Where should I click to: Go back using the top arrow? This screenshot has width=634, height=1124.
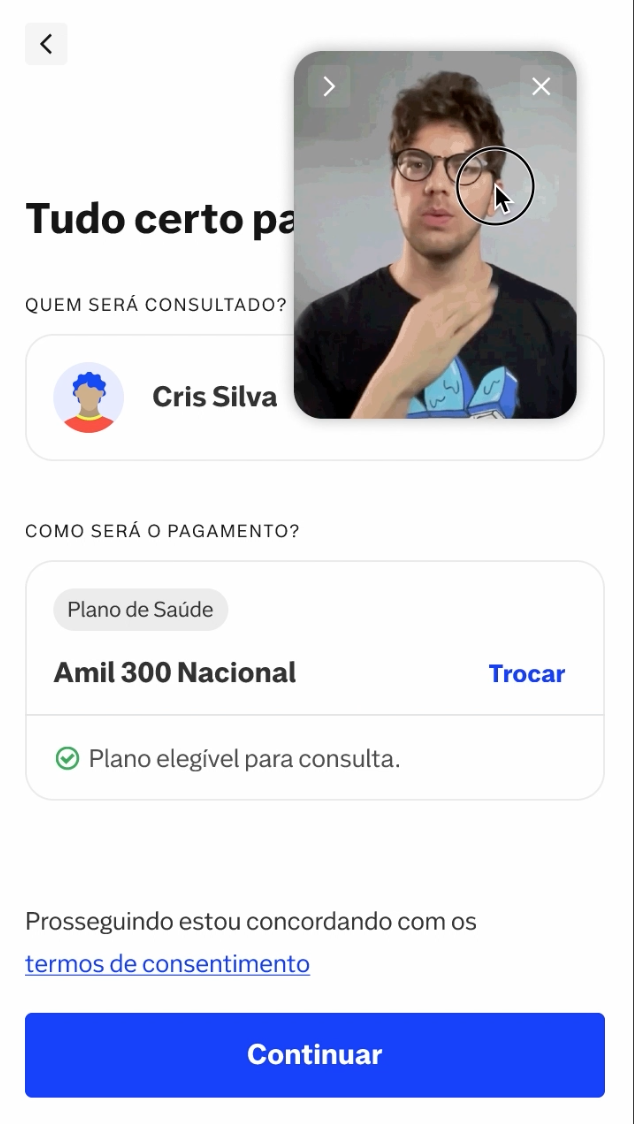pyautogui.click(x=46, y=44)
